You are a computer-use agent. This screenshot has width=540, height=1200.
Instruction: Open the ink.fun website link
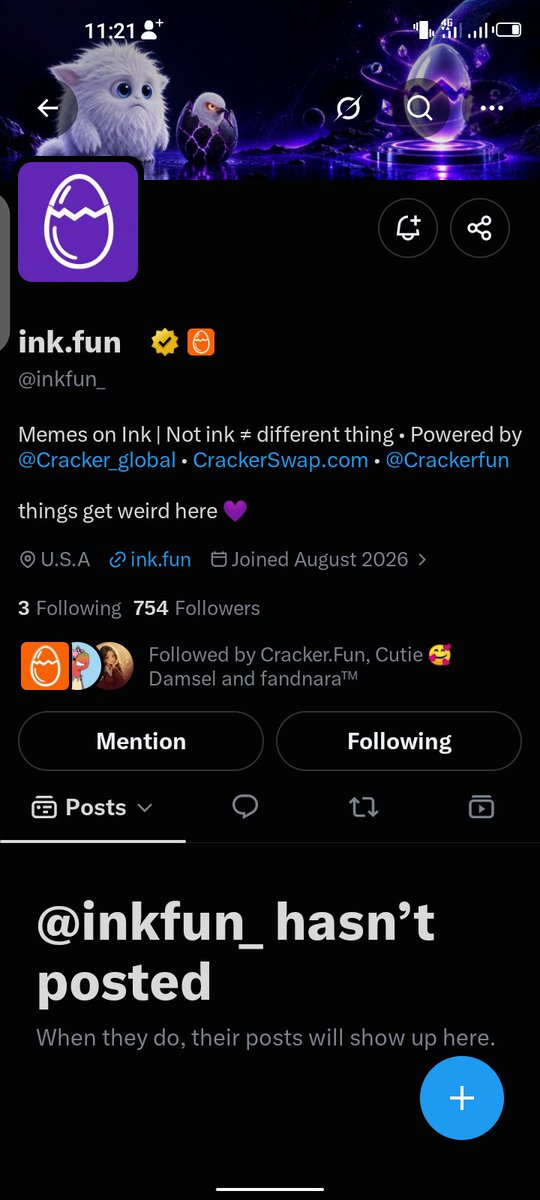[150, 559]
